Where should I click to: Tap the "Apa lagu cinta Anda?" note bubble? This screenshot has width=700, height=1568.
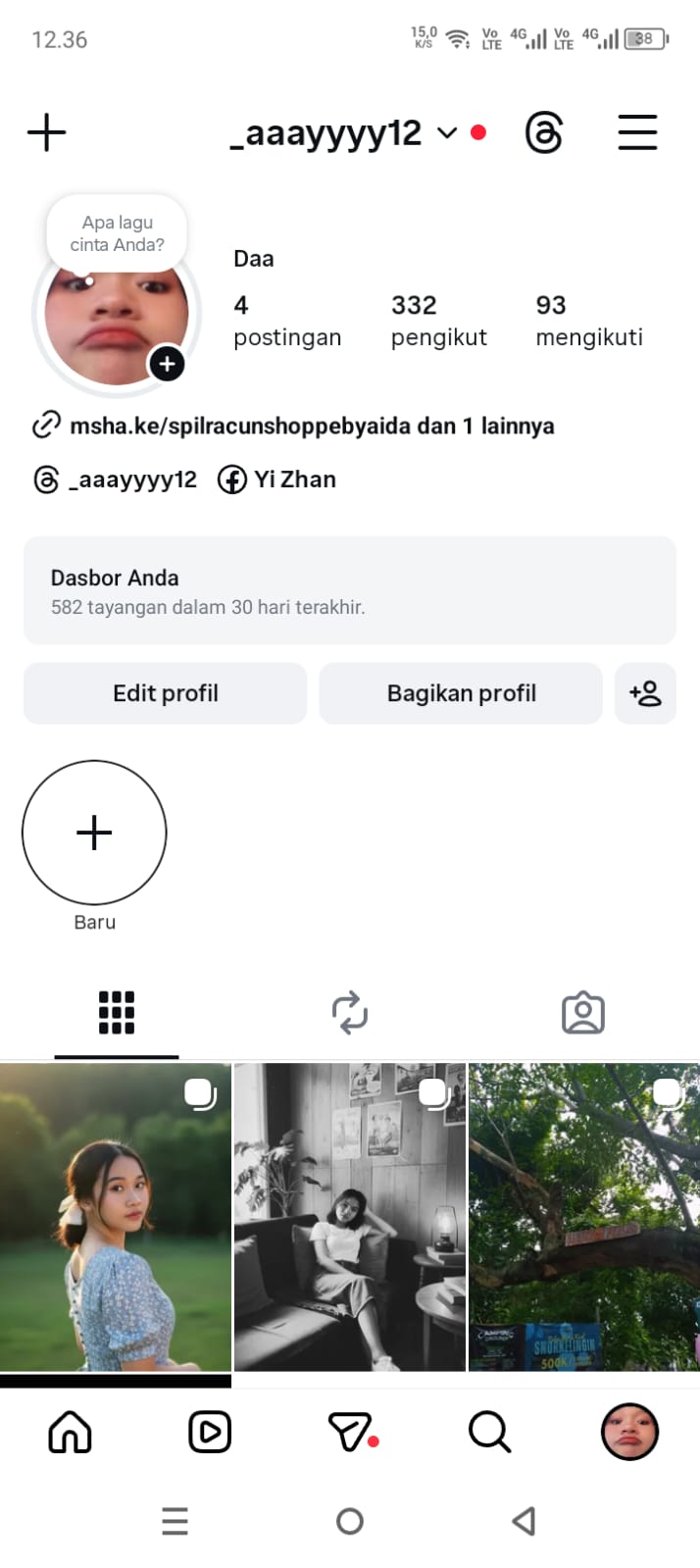[117, 233]
